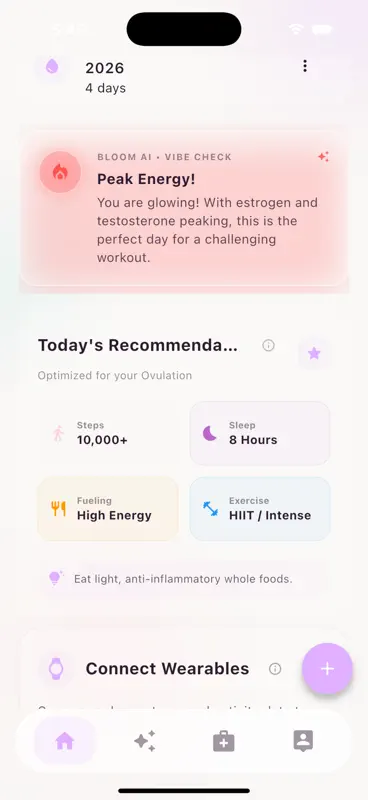Open the three-dot overflow menu
This screenshot has width=368, height=800.
[x=305, y=66]
